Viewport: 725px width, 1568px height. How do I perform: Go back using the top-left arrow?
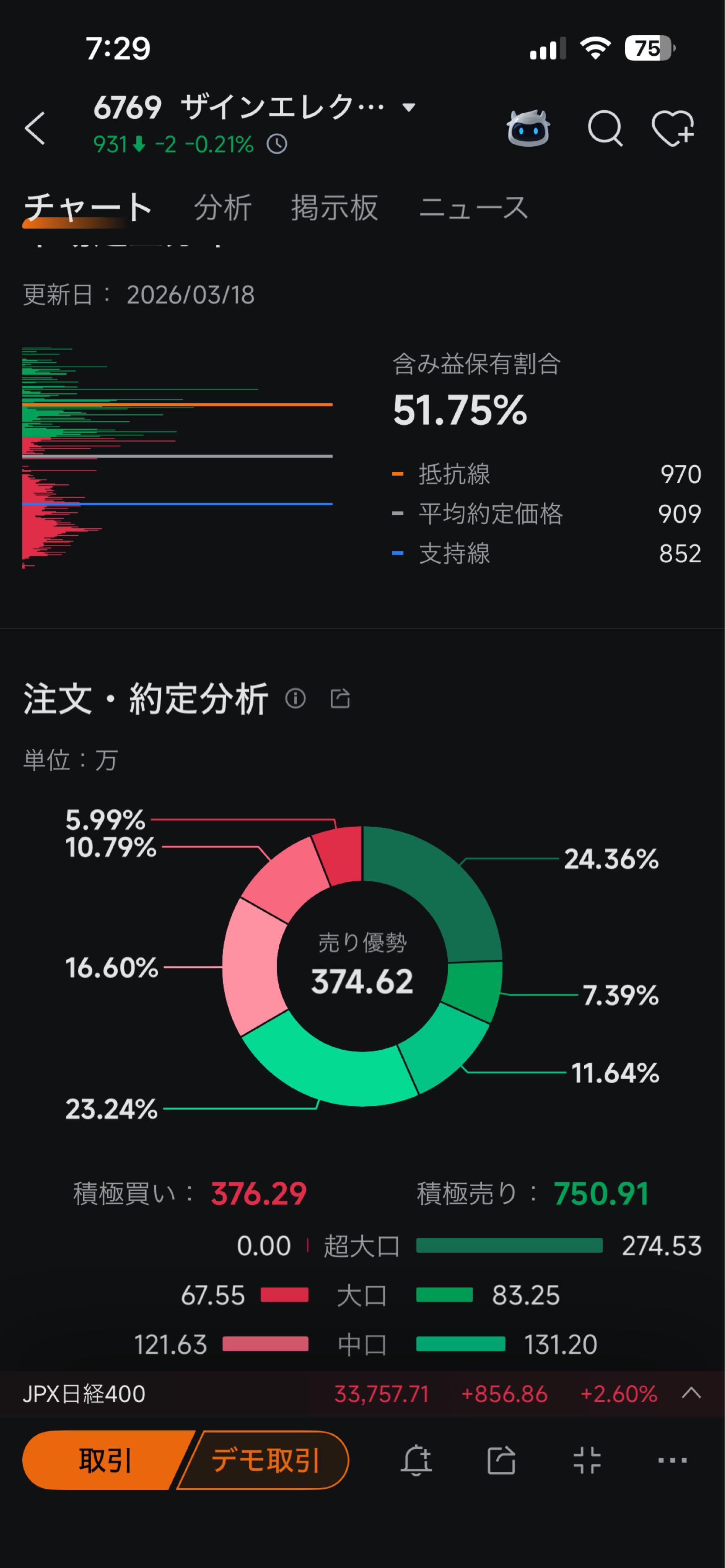point(35,128)
